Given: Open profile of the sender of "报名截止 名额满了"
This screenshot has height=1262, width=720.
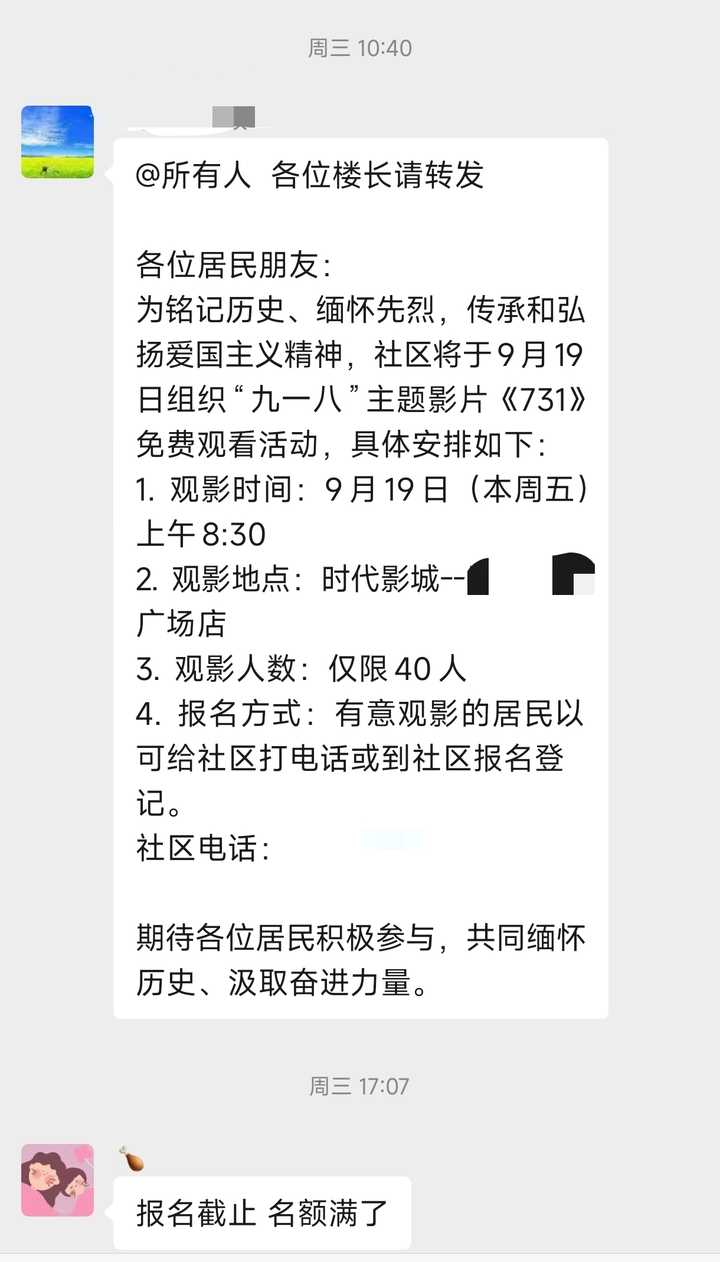Looking at the screenshot, I should point(57,1180).
